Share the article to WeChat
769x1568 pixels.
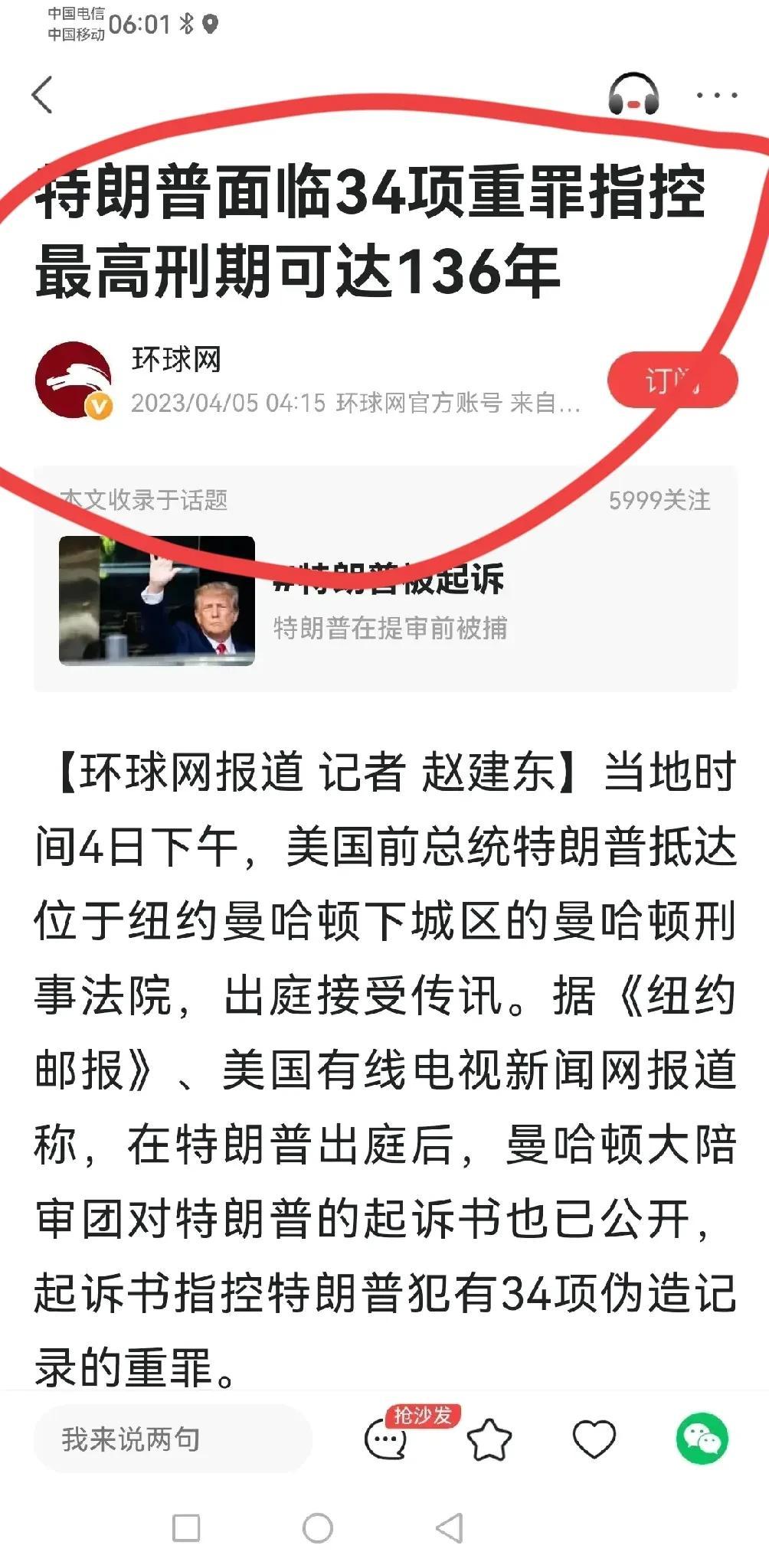click(702, 1439)
